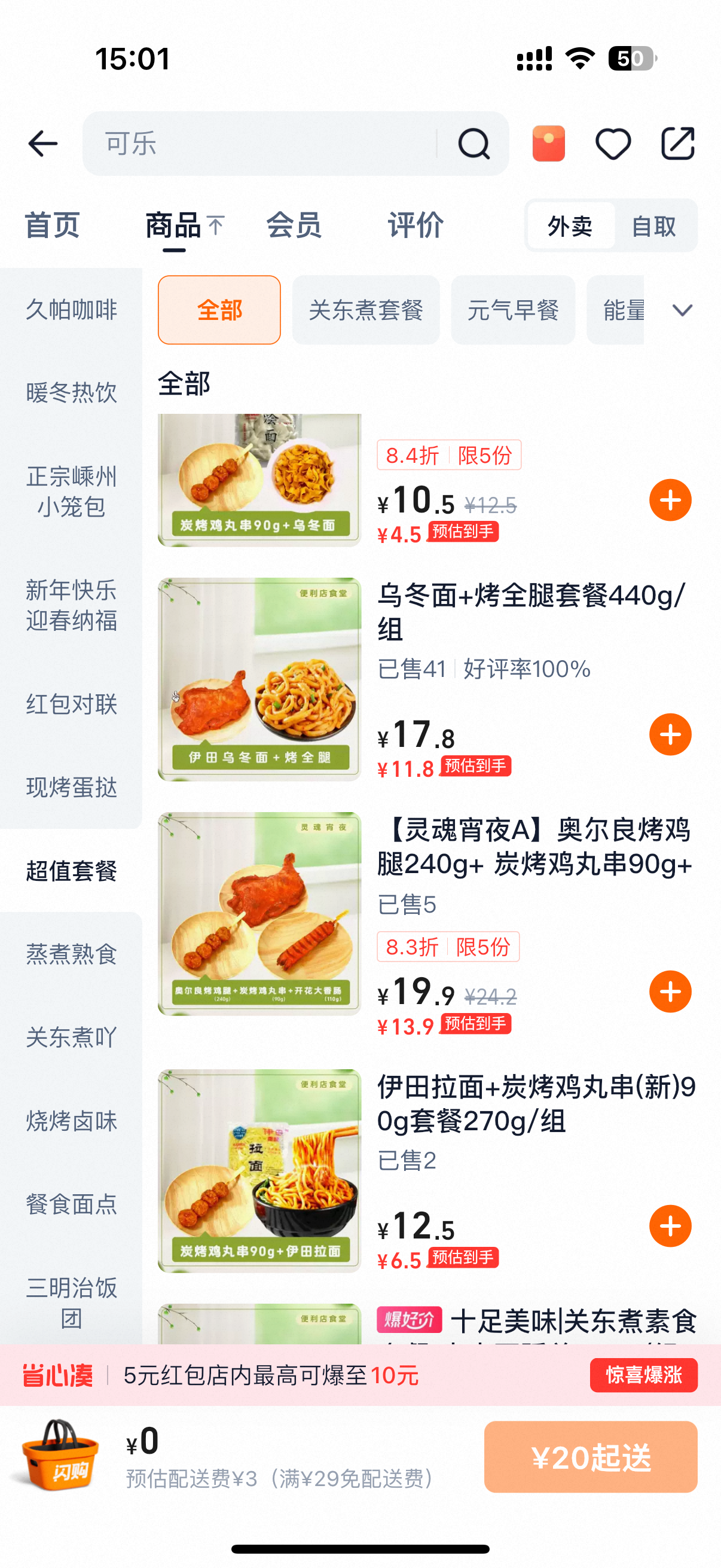
Task: Open the 会员 tab
Action: click(x=294, y=225)
